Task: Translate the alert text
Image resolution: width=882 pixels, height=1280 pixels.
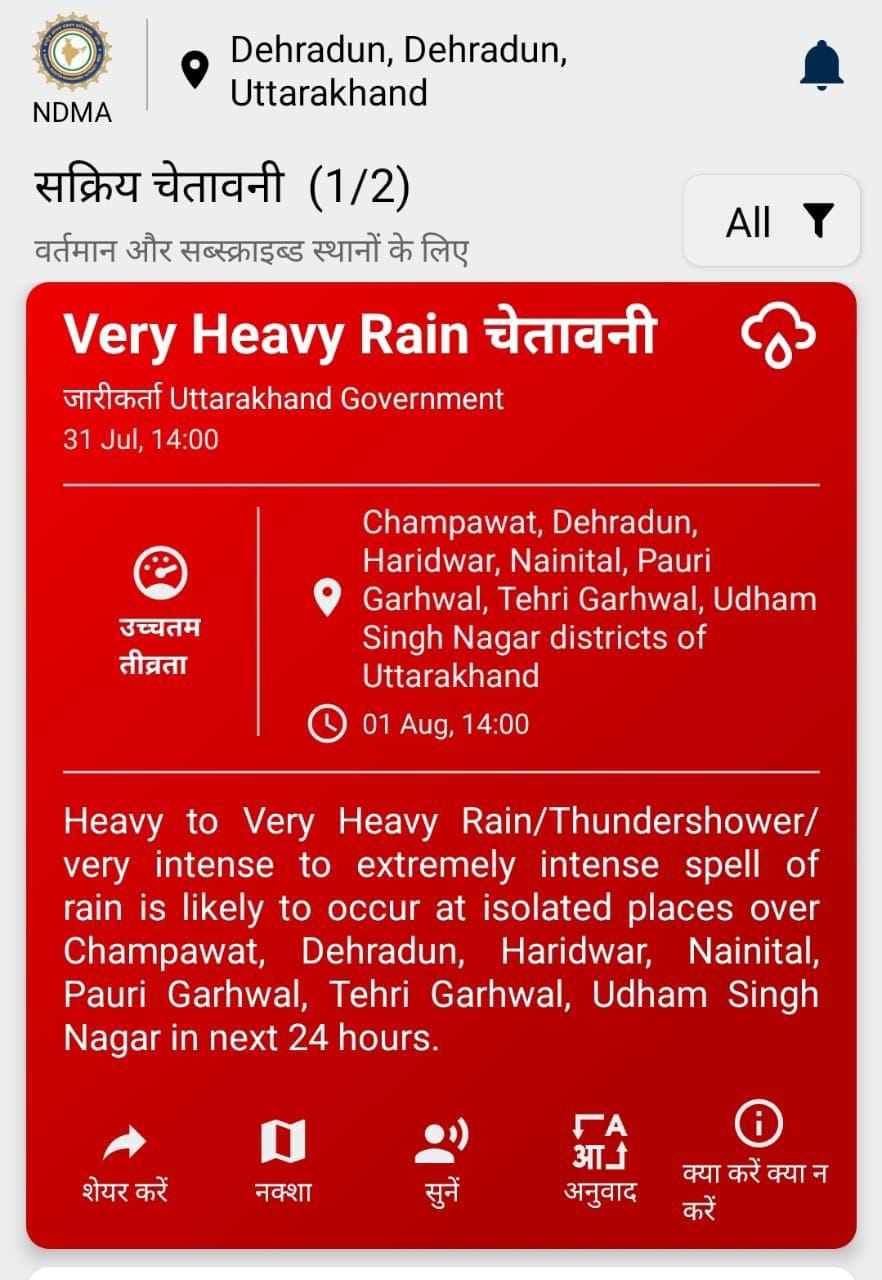Action: [600, 1158]
